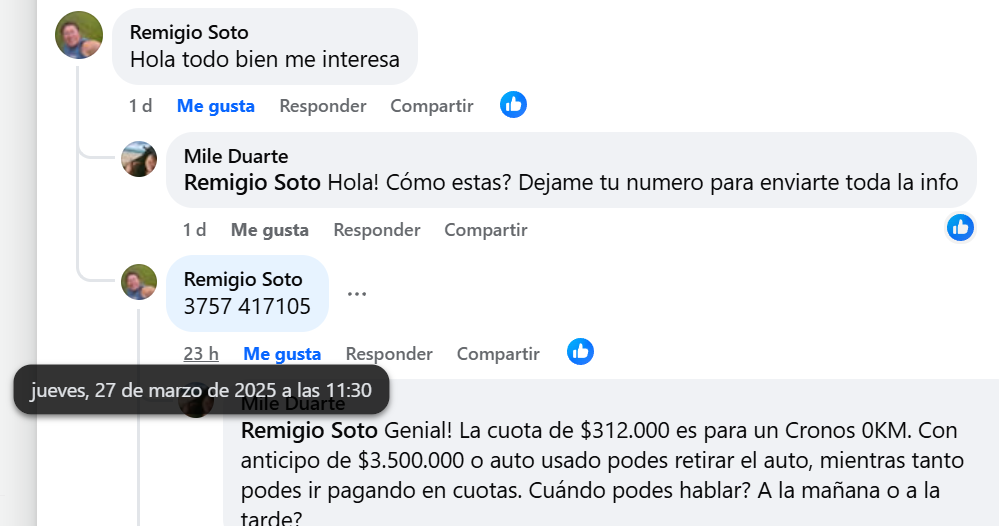Open the three-dot menu next to 3757 417105
This screenshot has height=526, width=999.
point(357,294)
